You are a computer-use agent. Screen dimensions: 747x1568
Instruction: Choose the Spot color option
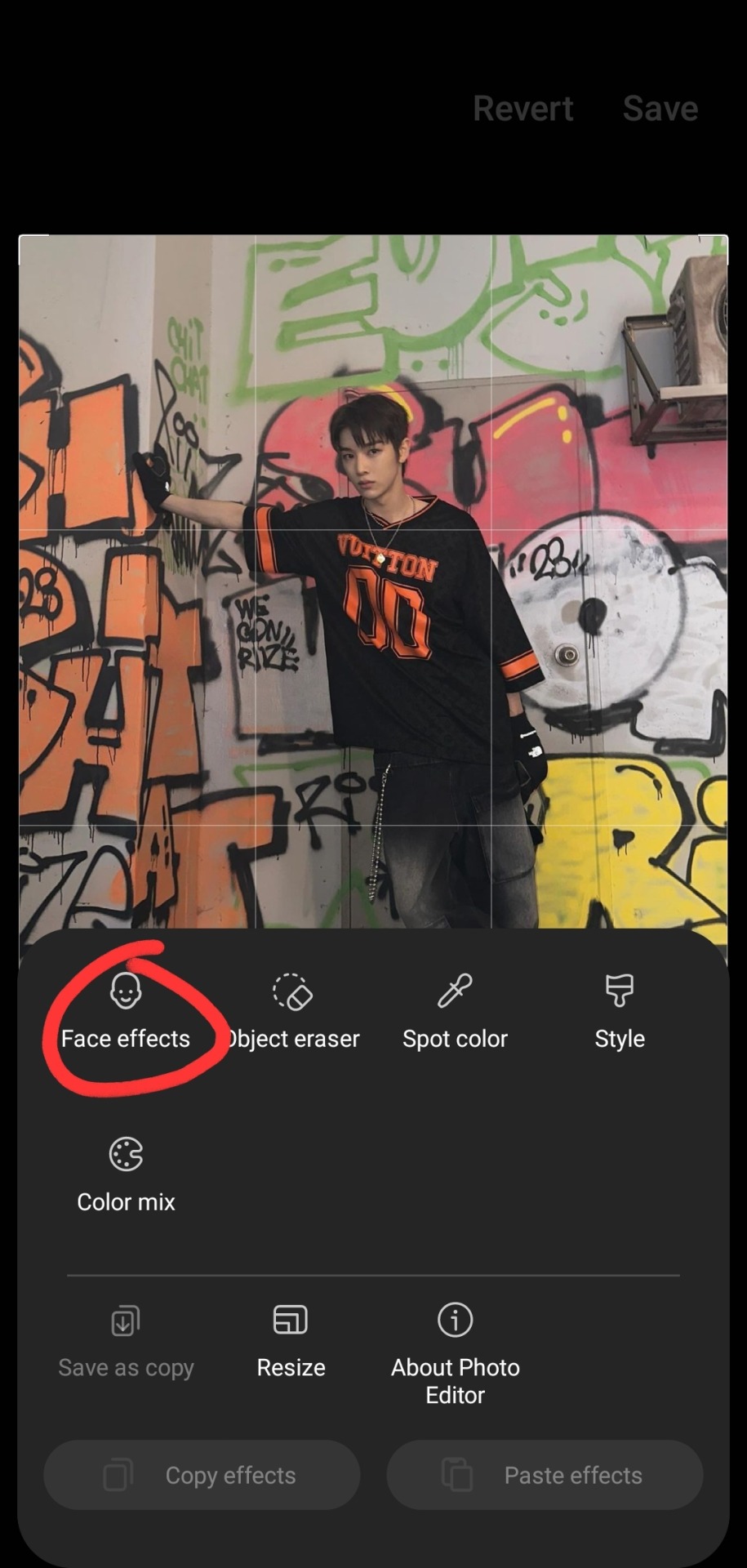coord(455,1011)
